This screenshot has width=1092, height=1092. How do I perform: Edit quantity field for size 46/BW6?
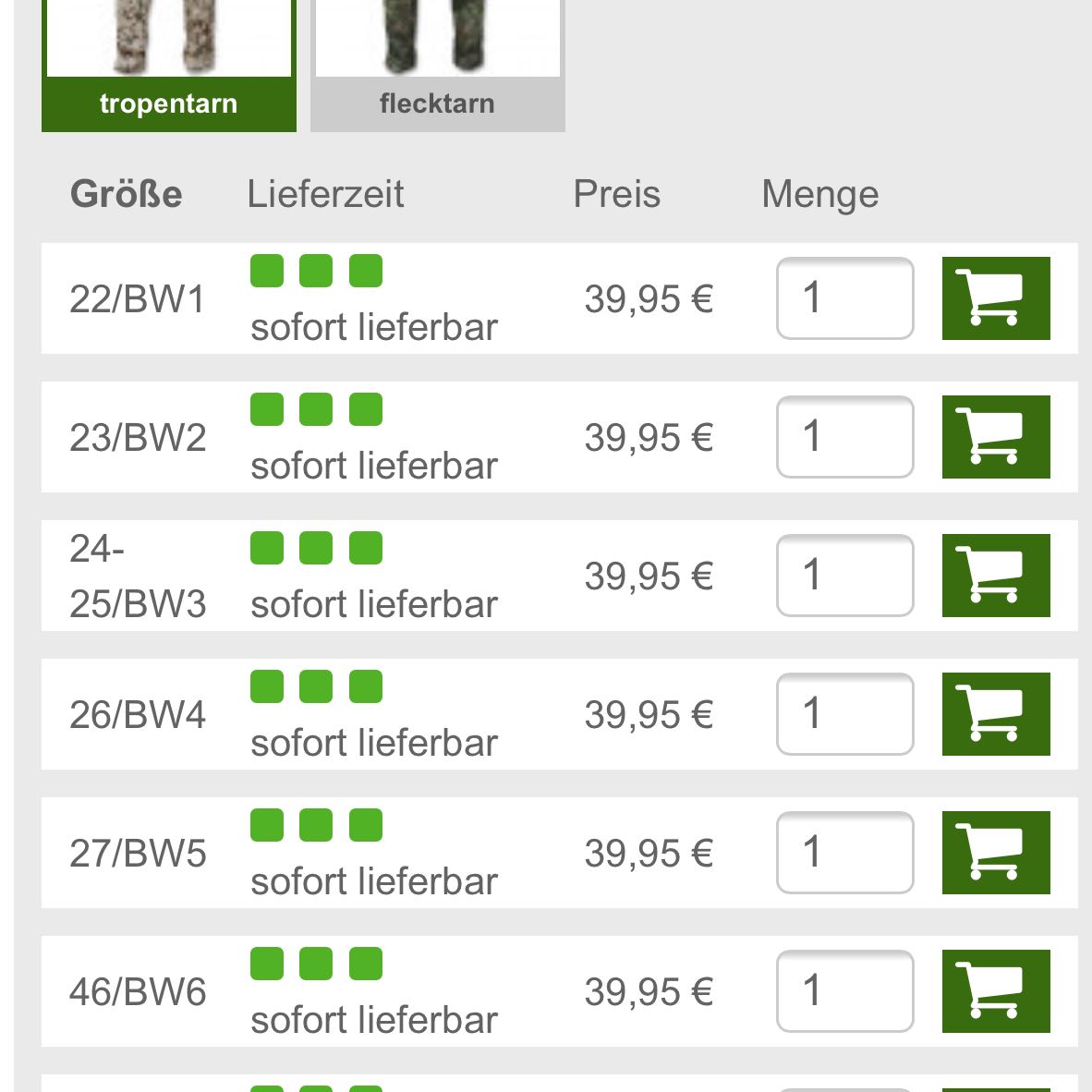(844, 991)
